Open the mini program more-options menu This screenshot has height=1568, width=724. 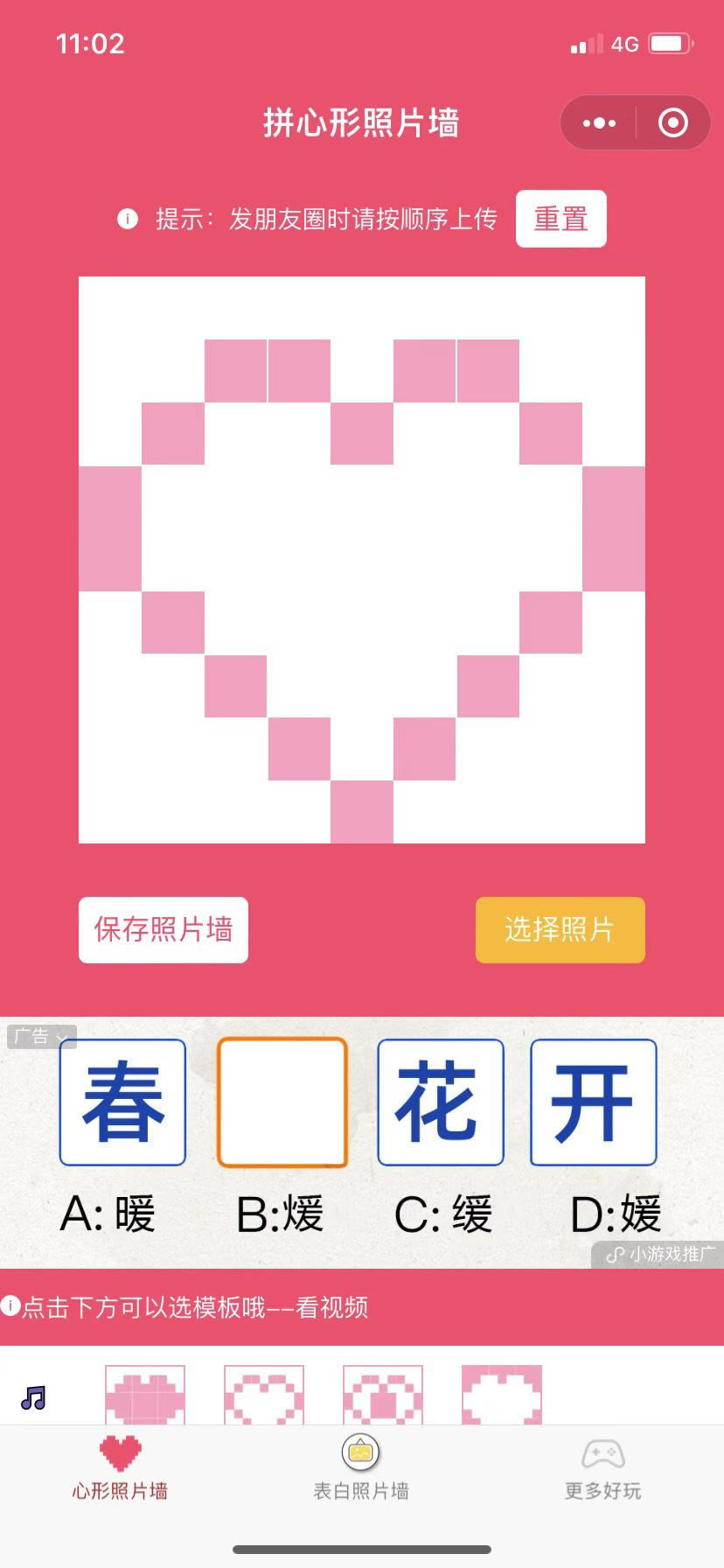[x=599, y=123]
